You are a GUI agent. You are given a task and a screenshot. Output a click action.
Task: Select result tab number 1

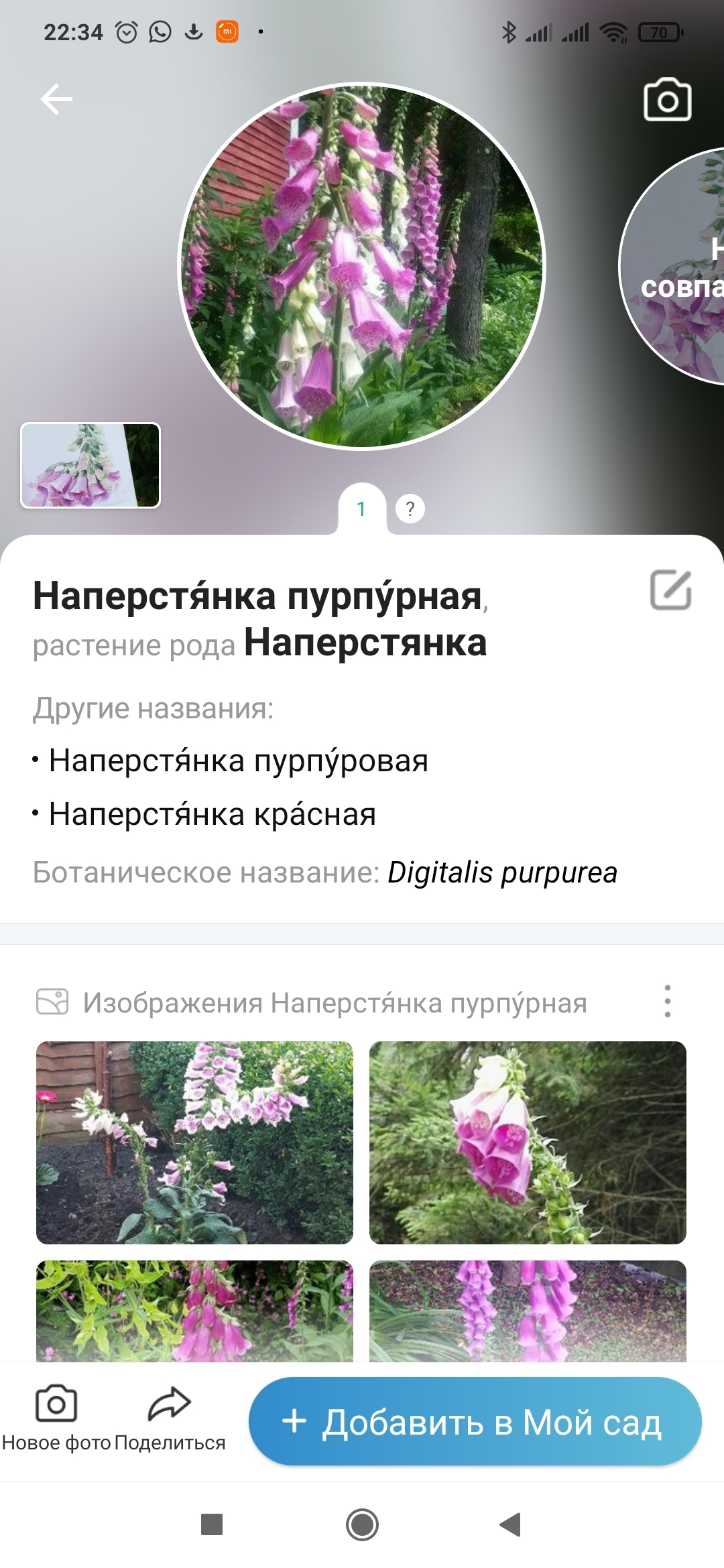361,509
